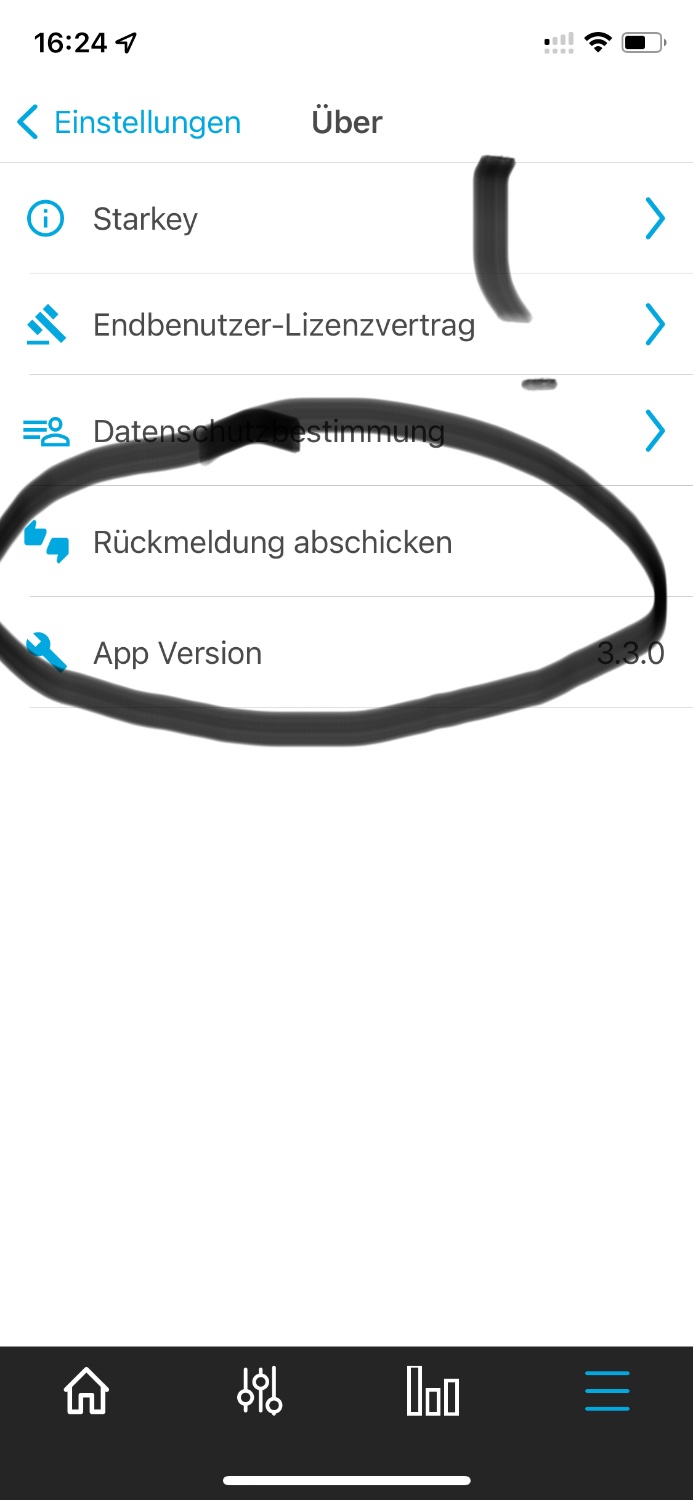
Task: Go back to Einstellungen
Action: pyautogui.click(x=130, y=123)
